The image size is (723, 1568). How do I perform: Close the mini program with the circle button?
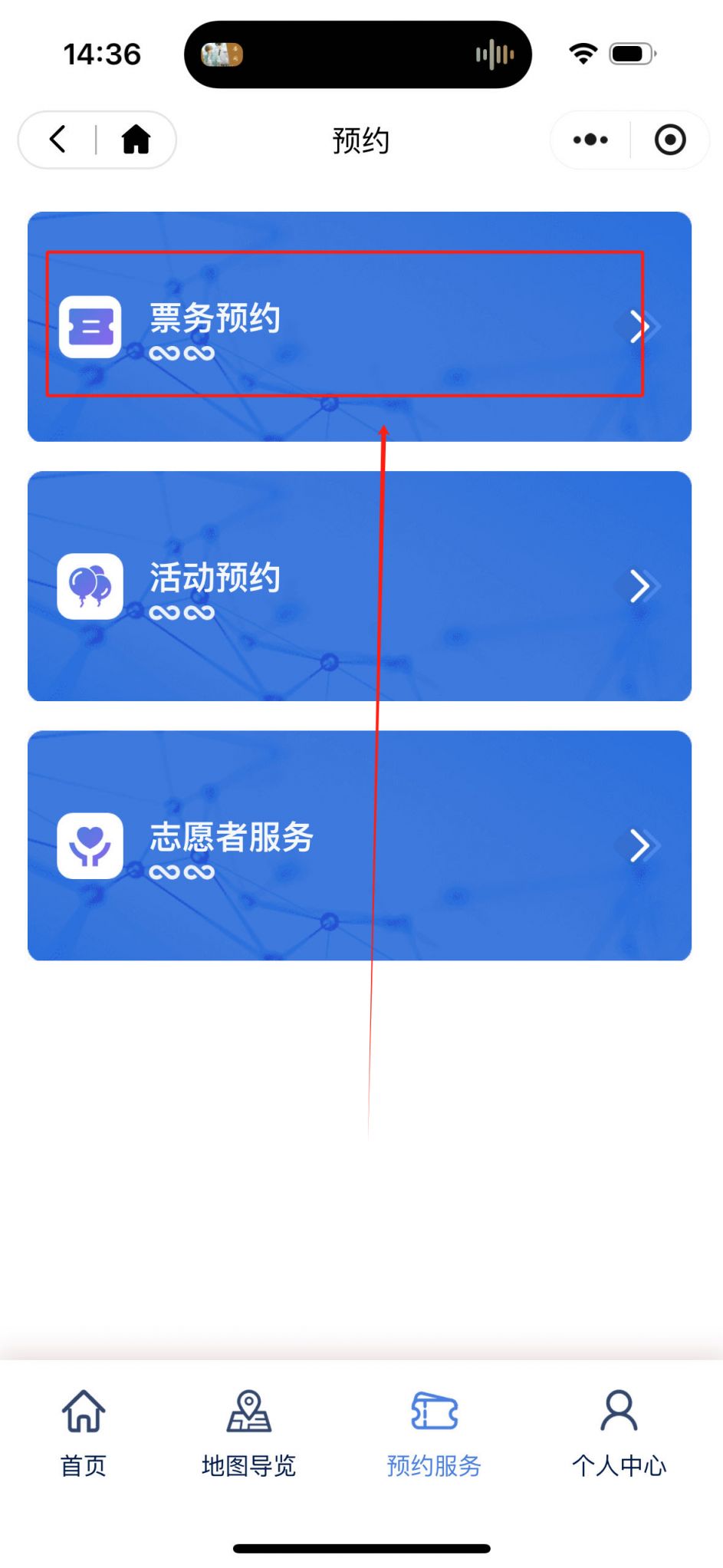[x=670, y=140]
